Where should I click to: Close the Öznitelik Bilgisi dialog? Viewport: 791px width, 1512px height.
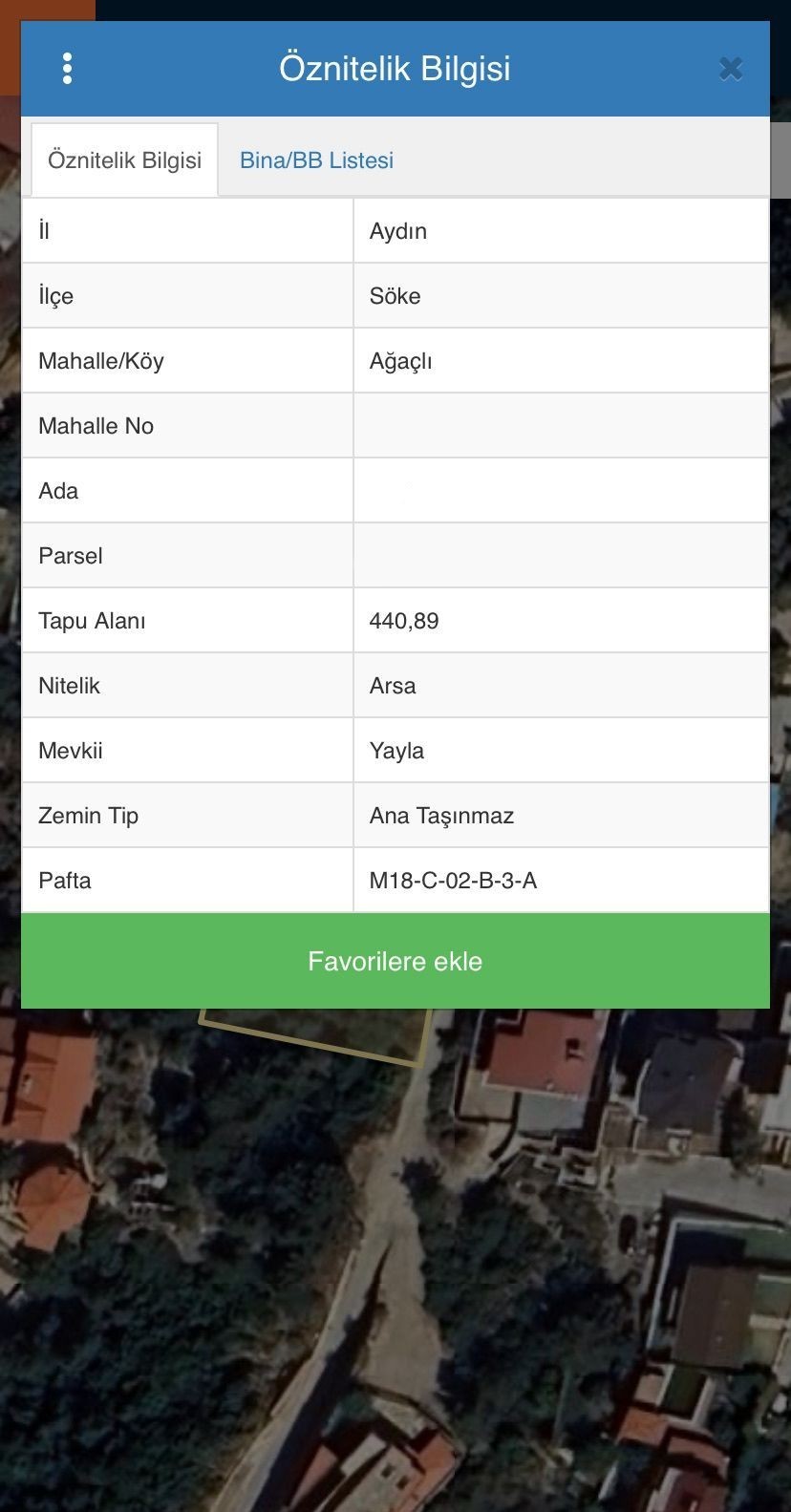point(731,69)
